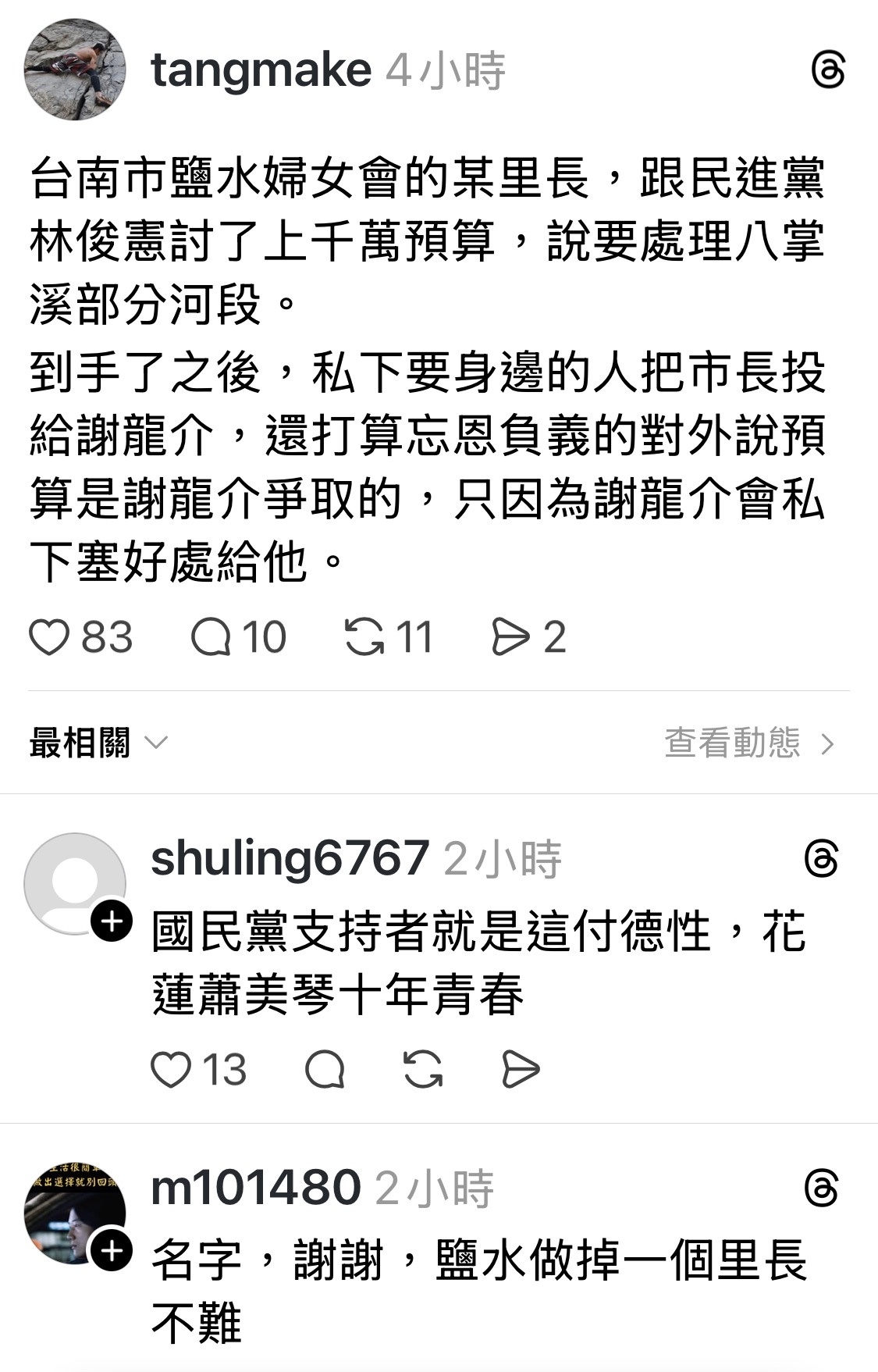Reply to shuling6767's comment
Screen dimensions: 878x1372
pos(325,1069)
